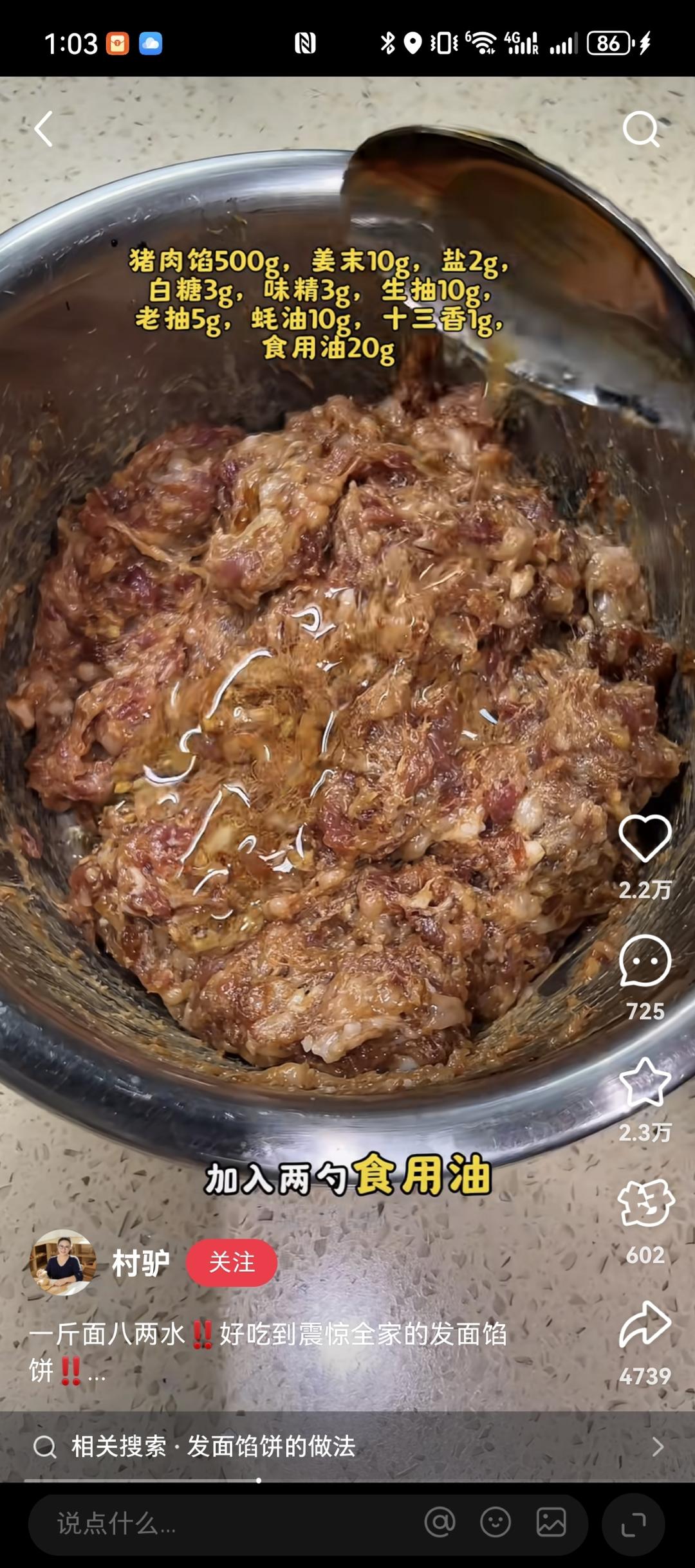Screen dimensions: 695x1568
Task: Attach a picture to your comment
Action: 551,1522
